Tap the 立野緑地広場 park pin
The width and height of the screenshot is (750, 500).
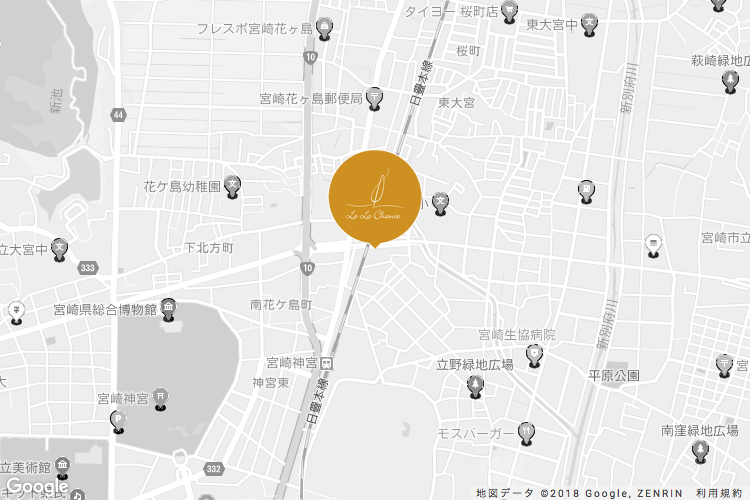click(x=475, y=384)
